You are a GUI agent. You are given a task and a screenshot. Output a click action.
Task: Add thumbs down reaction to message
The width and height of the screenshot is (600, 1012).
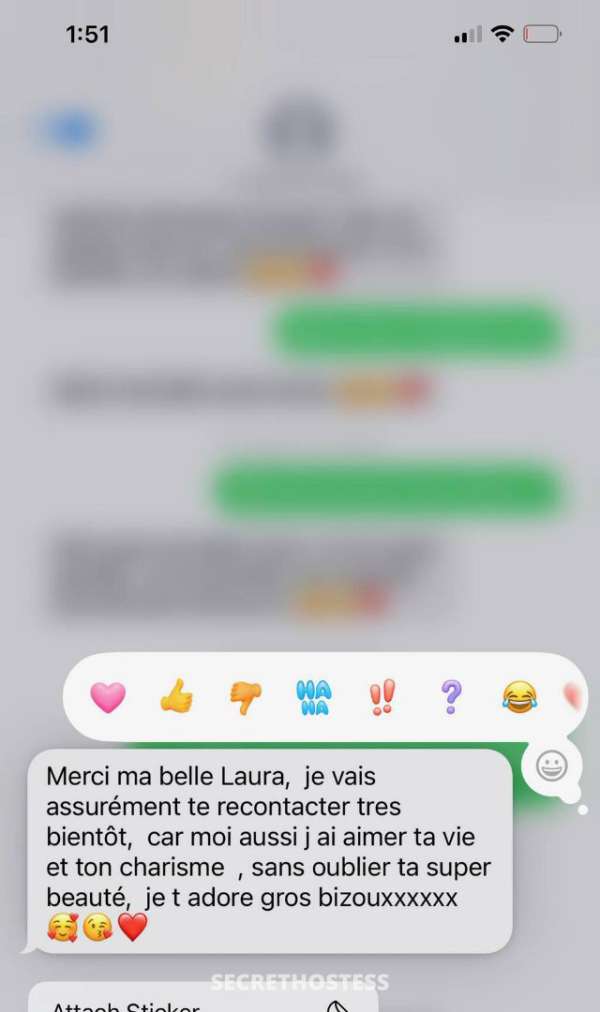[245, 696]
